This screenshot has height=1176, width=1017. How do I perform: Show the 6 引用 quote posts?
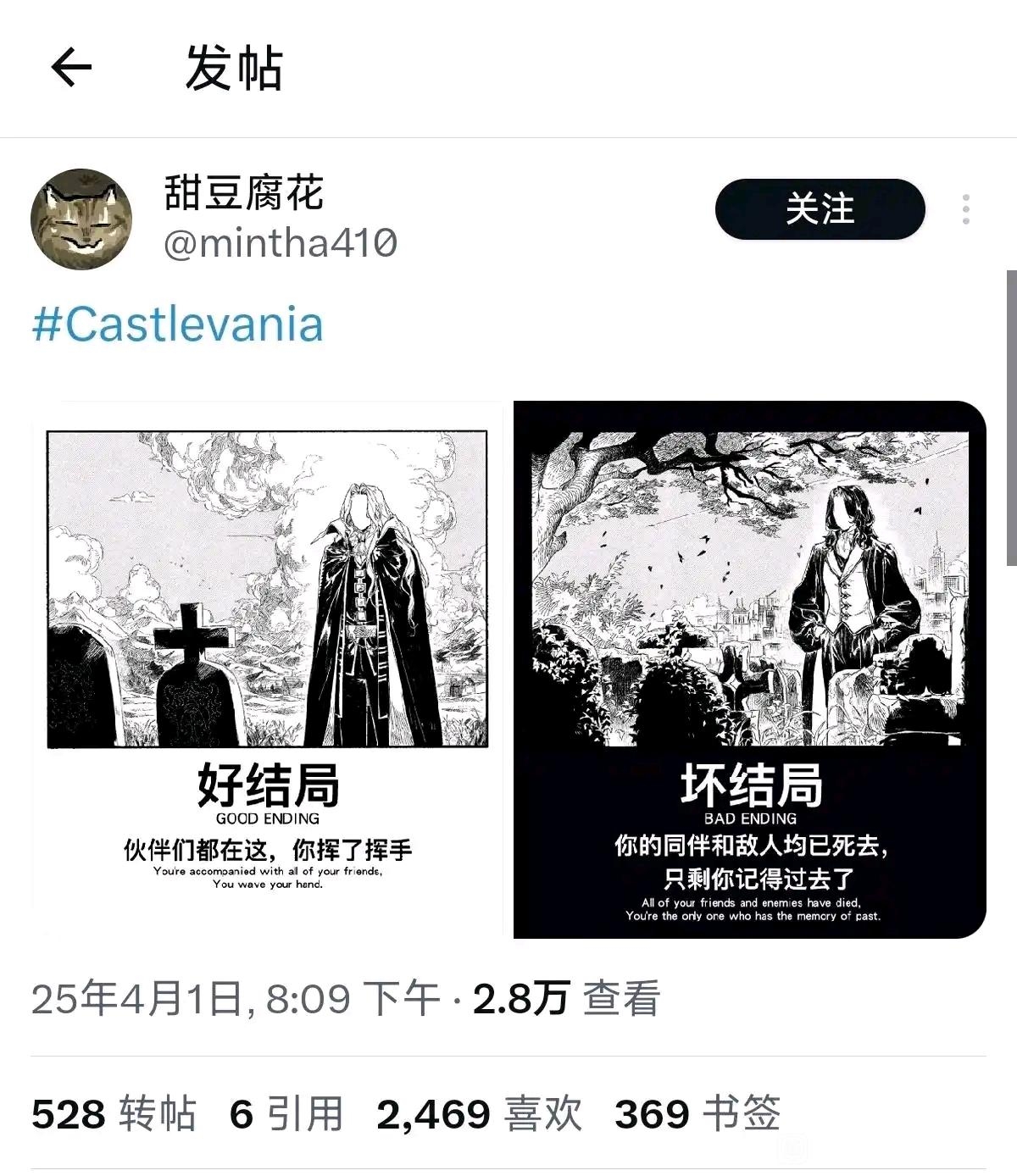point(286,1113)
